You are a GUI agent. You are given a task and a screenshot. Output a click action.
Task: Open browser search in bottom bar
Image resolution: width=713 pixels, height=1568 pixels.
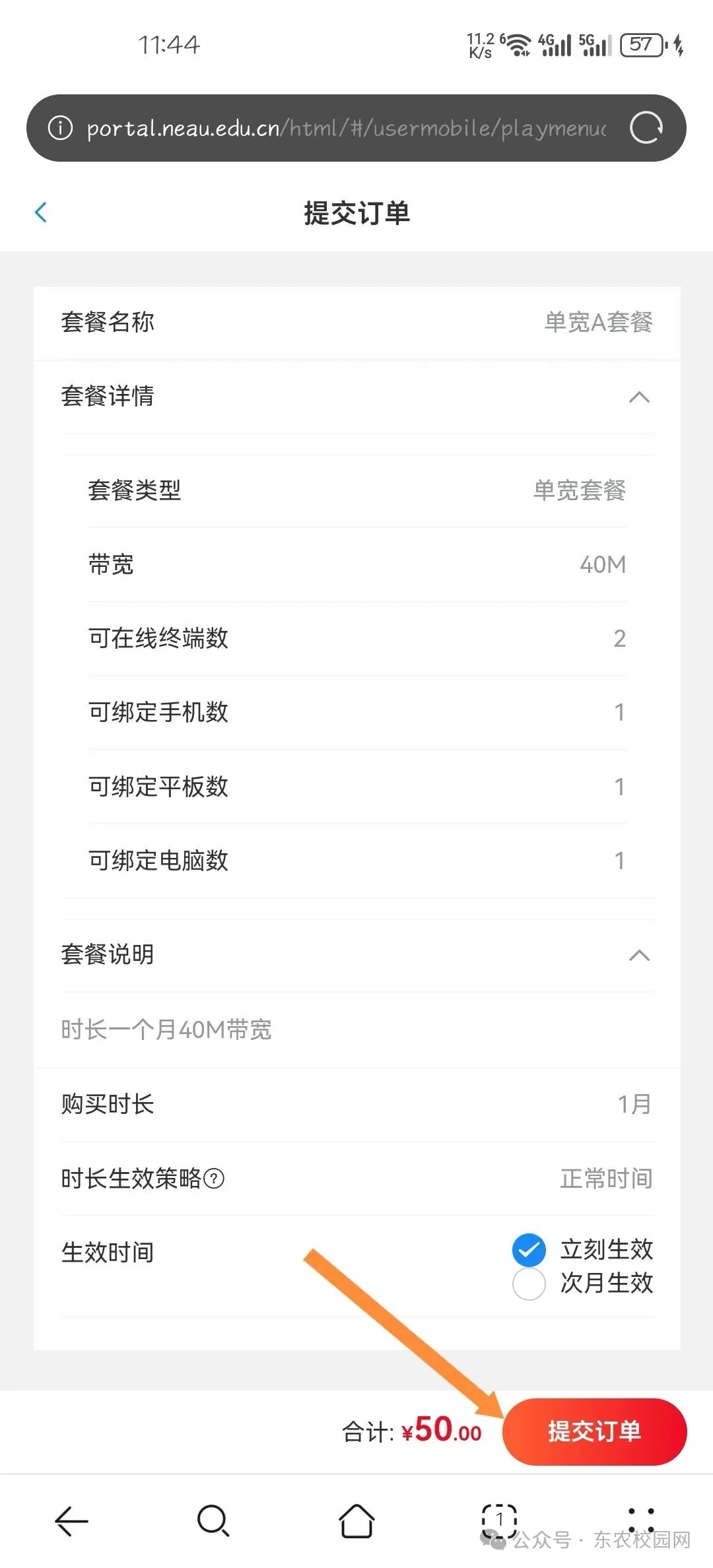coord(213,1521)
